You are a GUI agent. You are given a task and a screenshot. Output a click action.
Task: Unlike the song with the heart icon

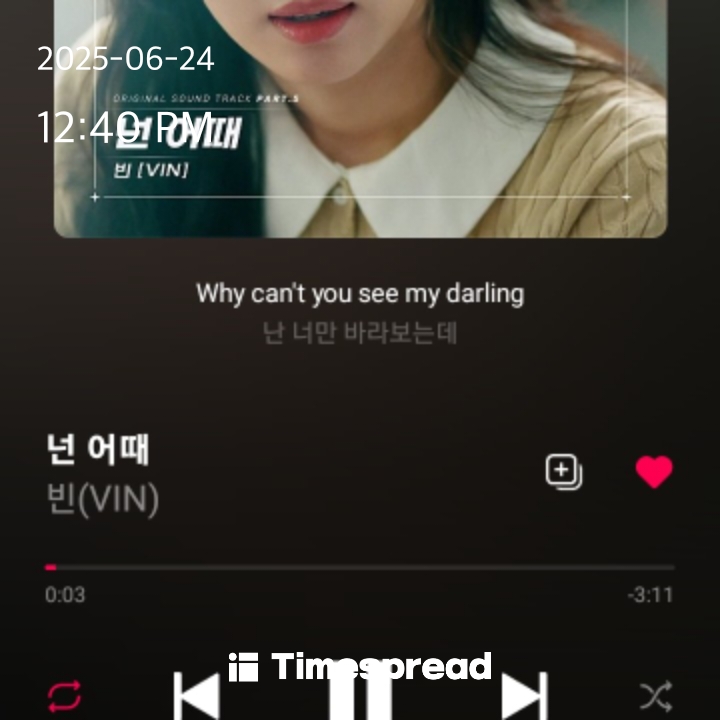tap(654, 471)
